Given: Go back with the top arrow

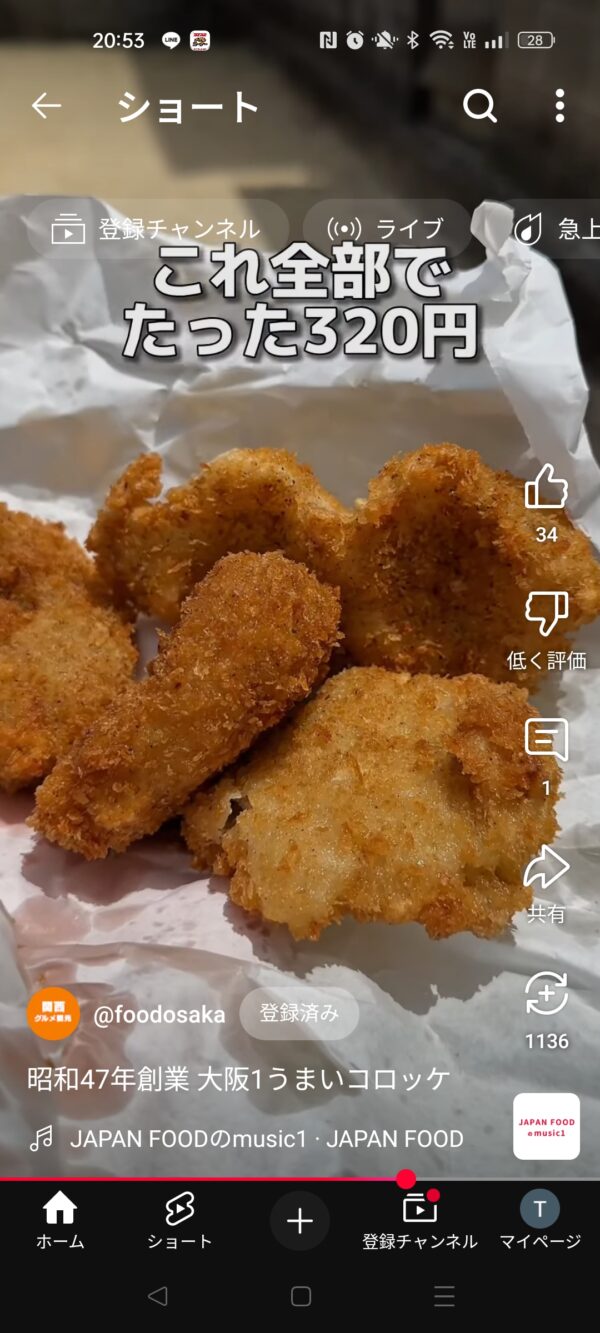Looking at the screenshot, I should tap(46, 105).
